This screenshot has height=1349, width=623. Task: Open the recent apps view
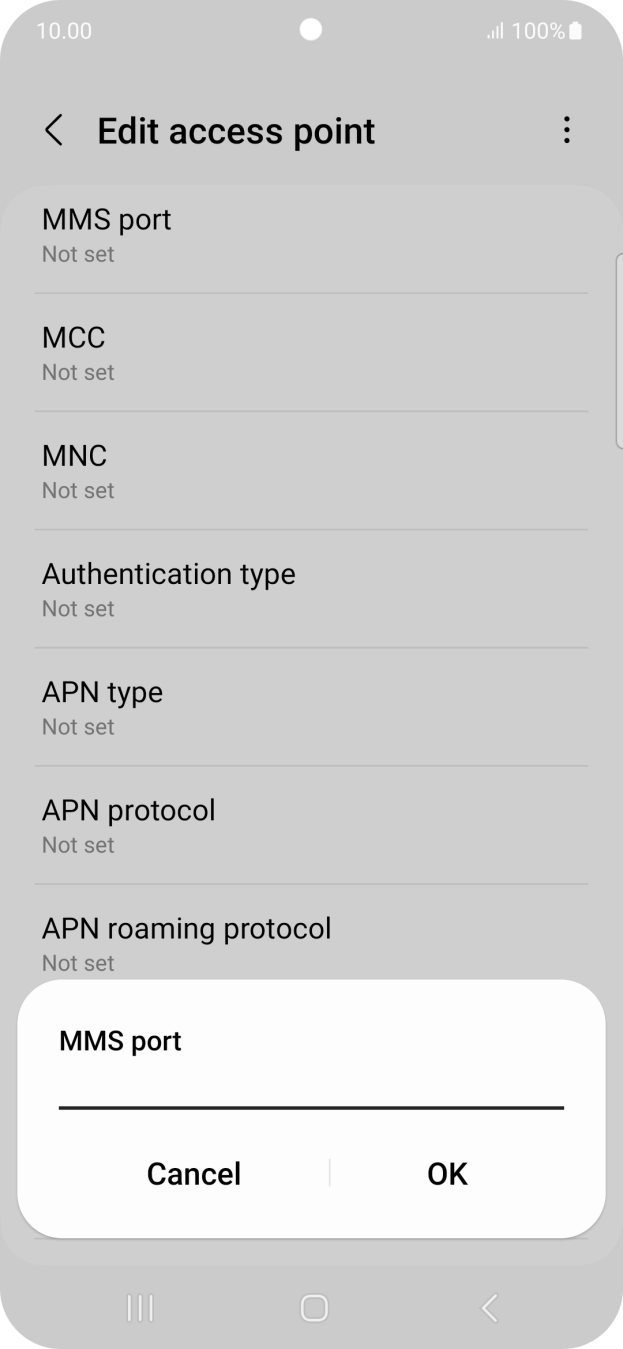point(140,1307)
